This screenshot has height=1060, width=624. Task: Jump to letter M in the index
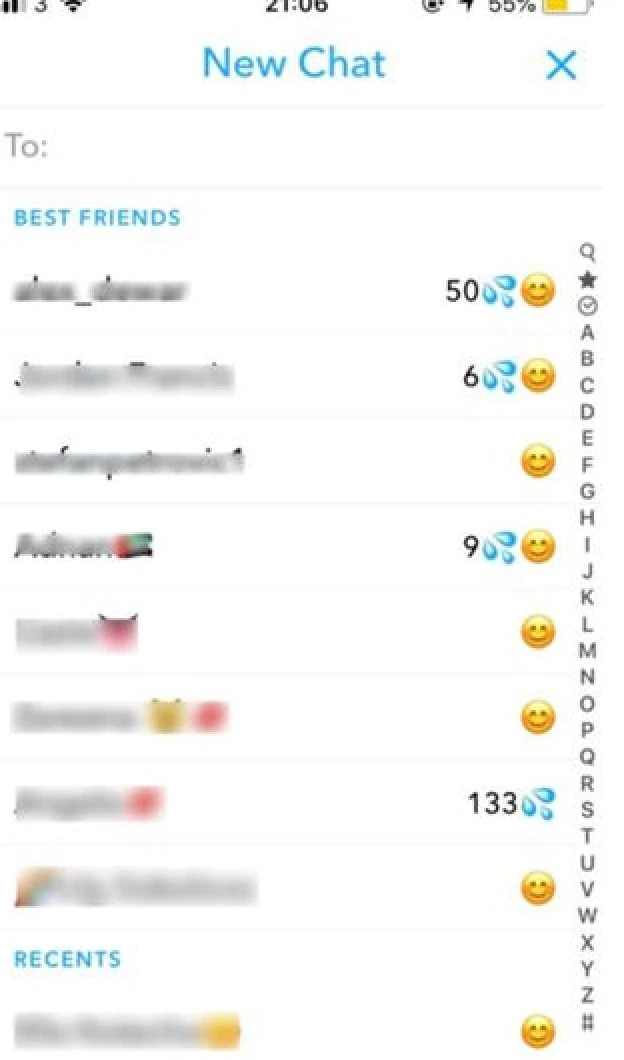(587, 650)
